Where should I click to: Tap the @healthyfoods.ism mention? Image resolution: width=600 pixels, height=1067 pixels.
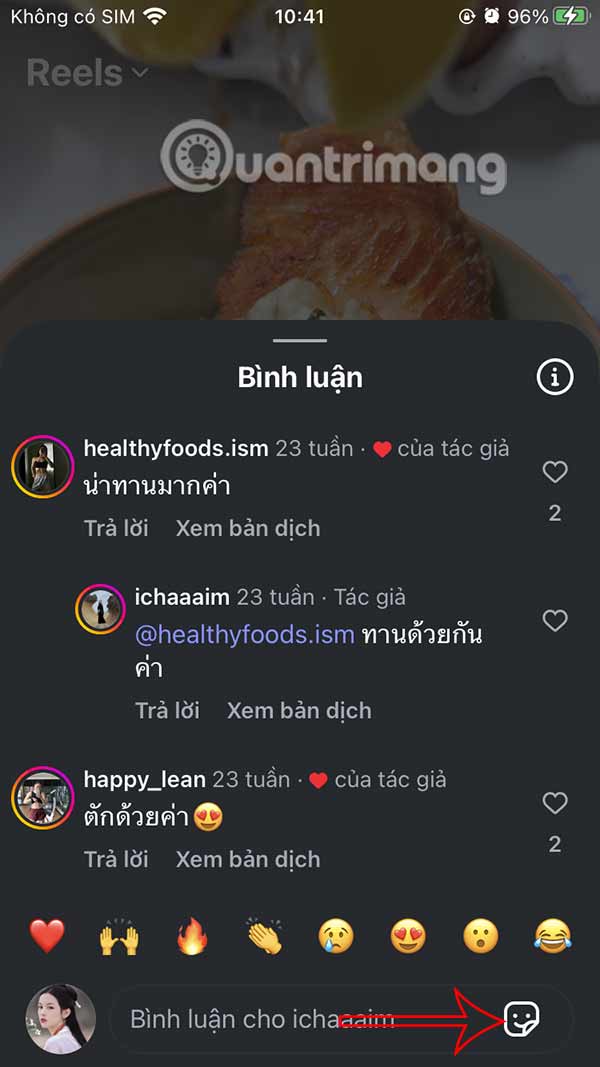point(245,634)
